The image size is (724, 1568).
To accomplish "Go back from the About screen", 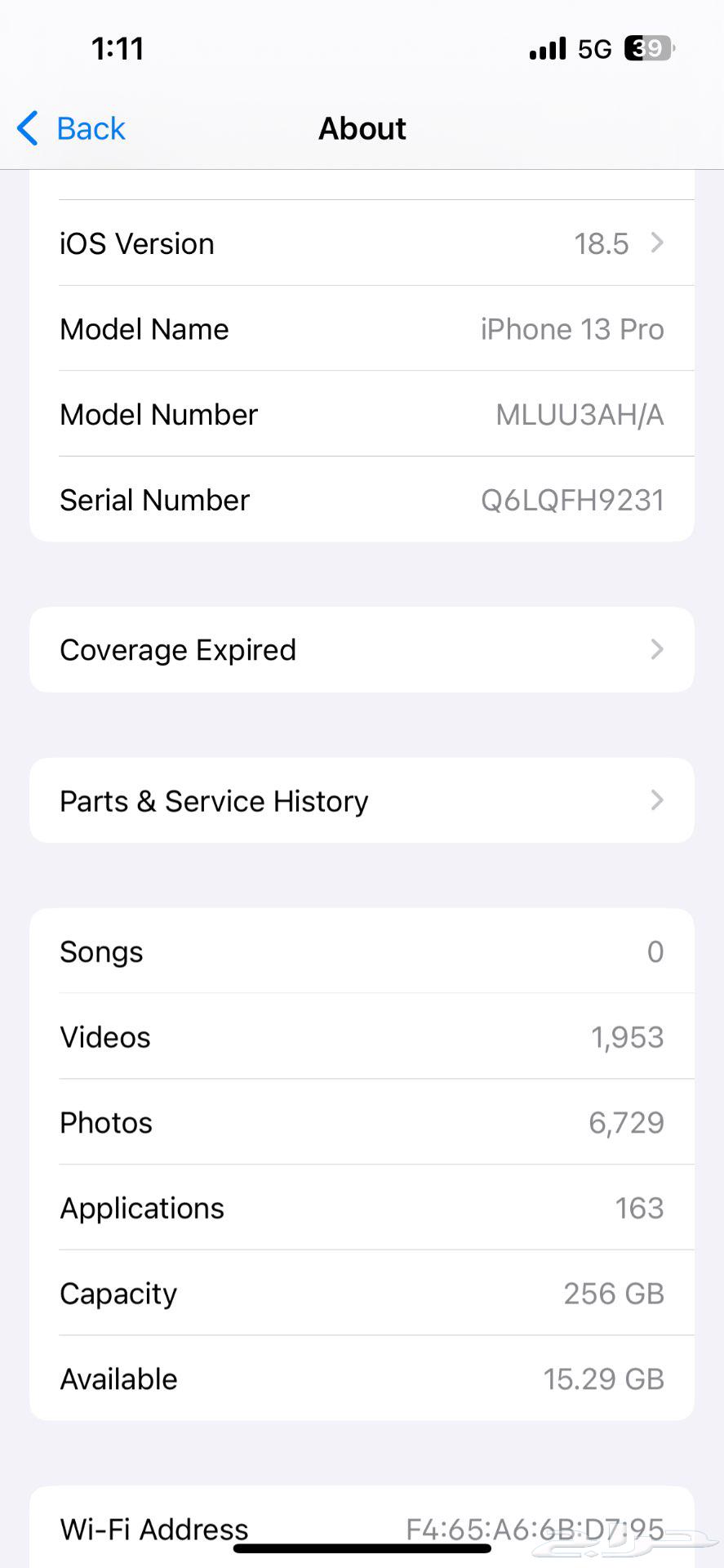I will point(72,129).
